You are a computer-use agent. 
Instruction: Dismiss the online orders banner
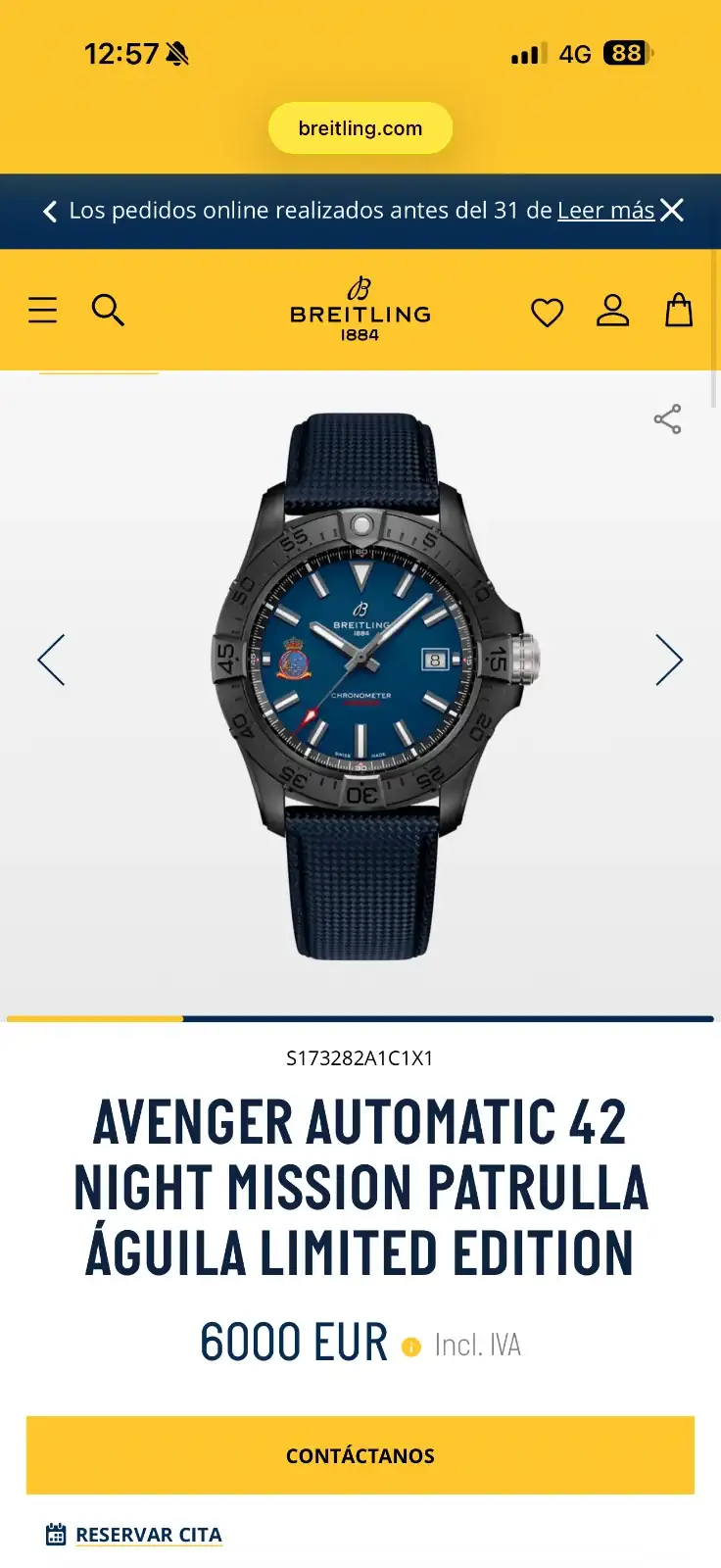[672, 211]
